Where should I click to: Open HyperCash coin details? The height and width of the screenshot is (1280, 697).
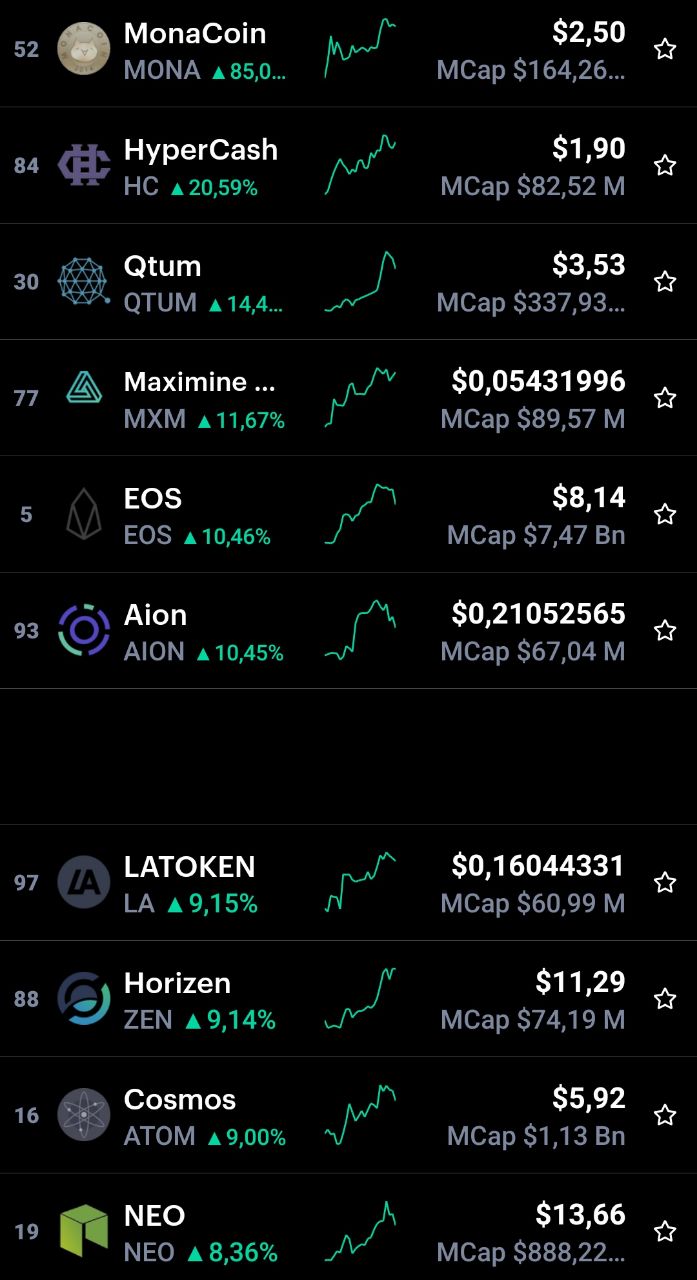(x=348, y=166)
